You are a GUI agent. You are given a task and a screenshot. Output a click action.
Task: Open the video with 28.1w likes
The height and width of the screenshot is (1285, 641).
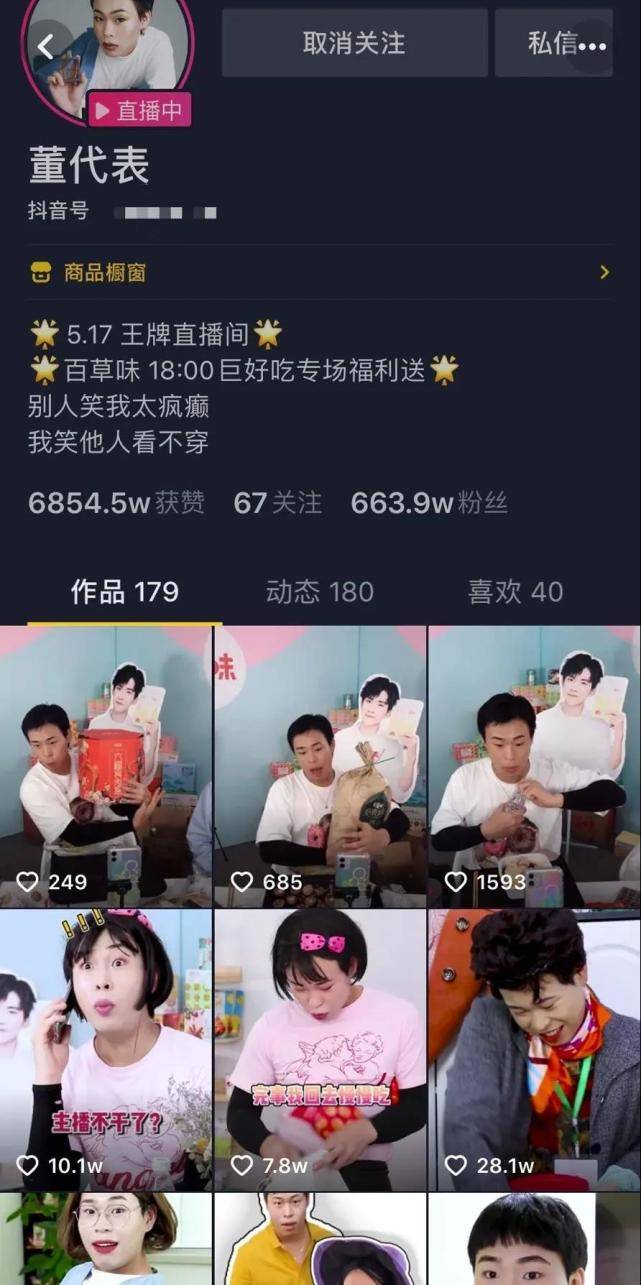[534, 1048]
